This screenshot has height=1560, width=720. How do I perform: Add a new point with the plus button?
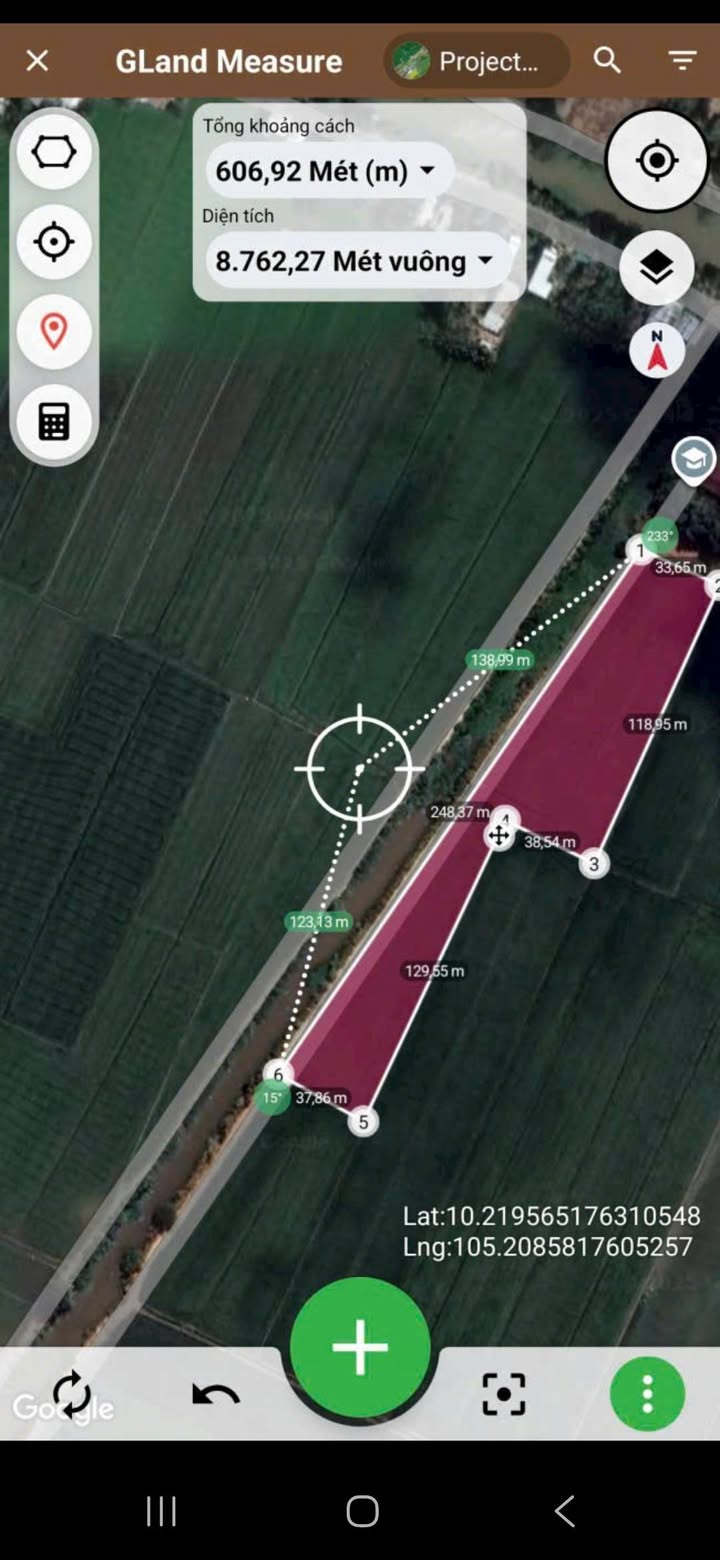click(360, 1347)
